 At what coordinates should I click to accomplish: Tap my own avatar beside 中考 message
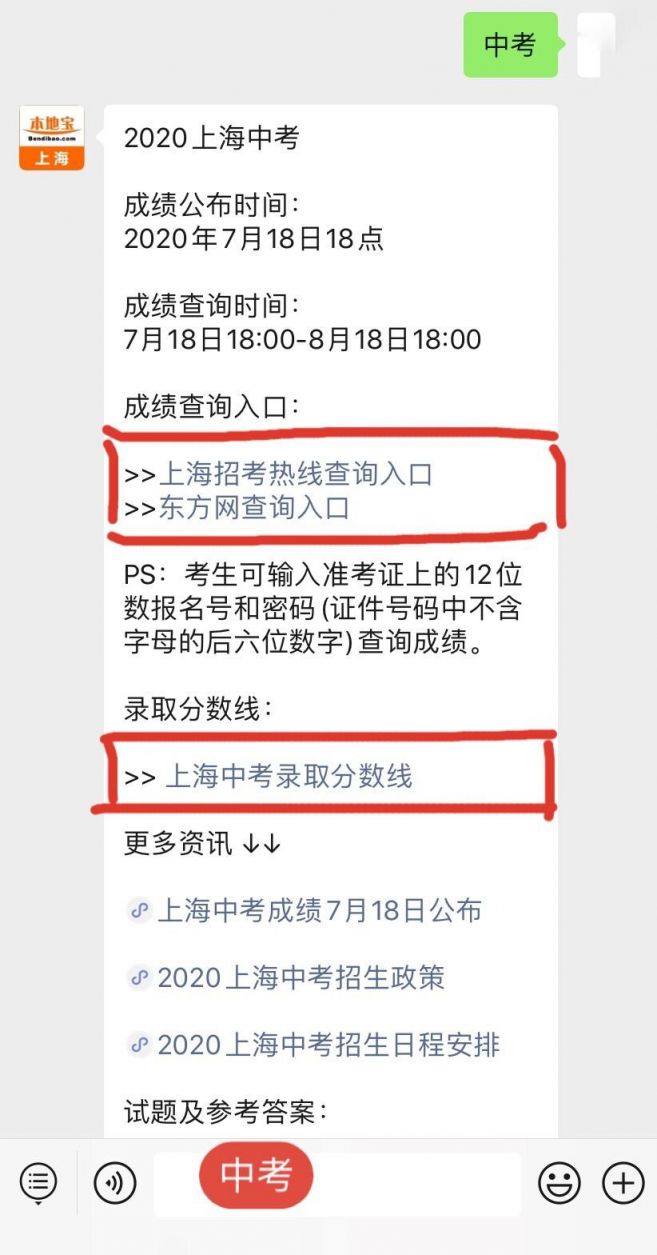click(x=597, y=45)
